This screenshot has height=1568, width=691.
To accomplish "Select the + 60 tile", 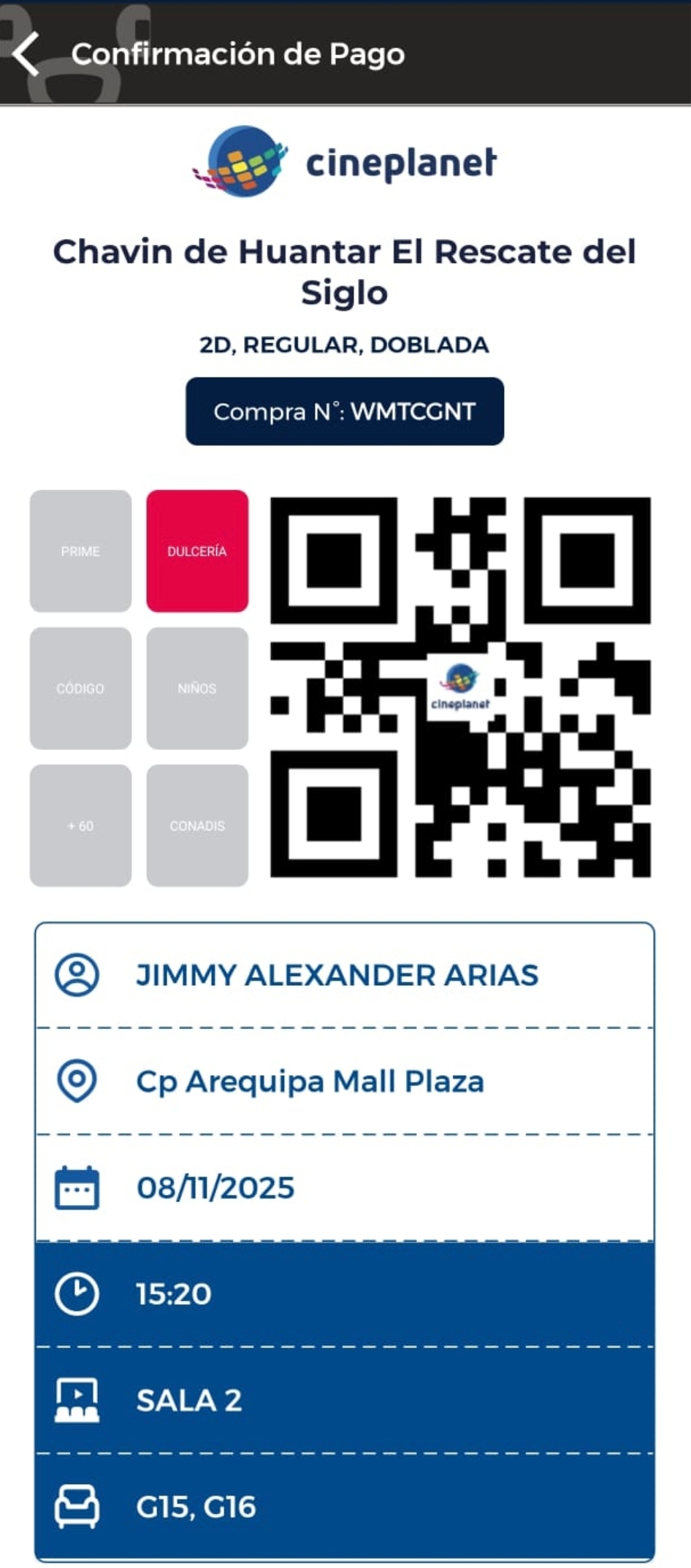I will click(80, 825).
